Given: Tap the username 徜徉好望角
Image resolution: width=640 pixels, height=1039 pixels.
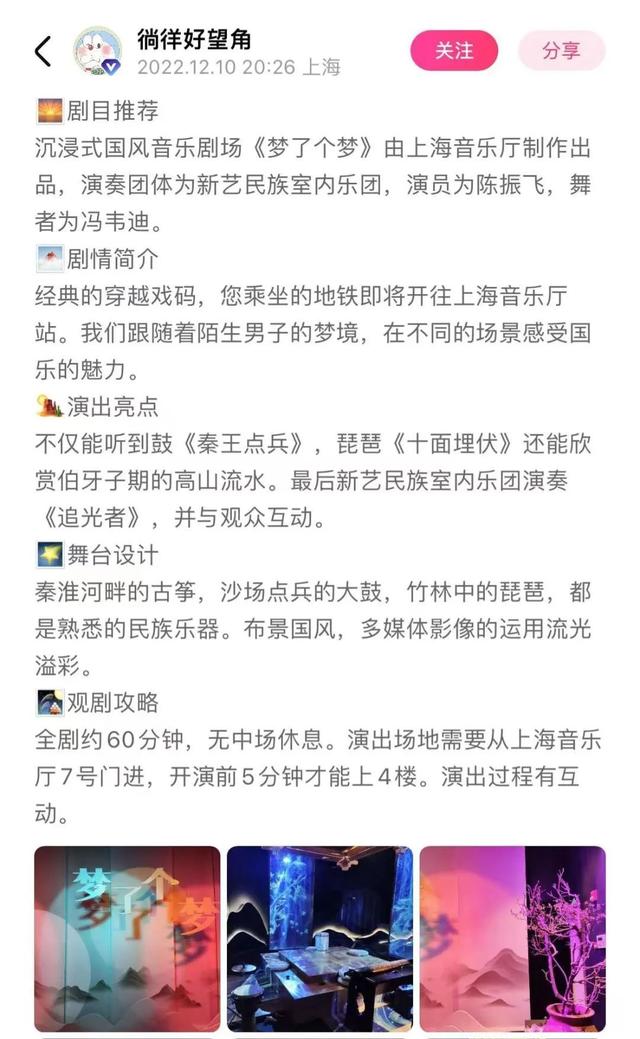Looking at the screenshot, I should [x=194, y=40].
